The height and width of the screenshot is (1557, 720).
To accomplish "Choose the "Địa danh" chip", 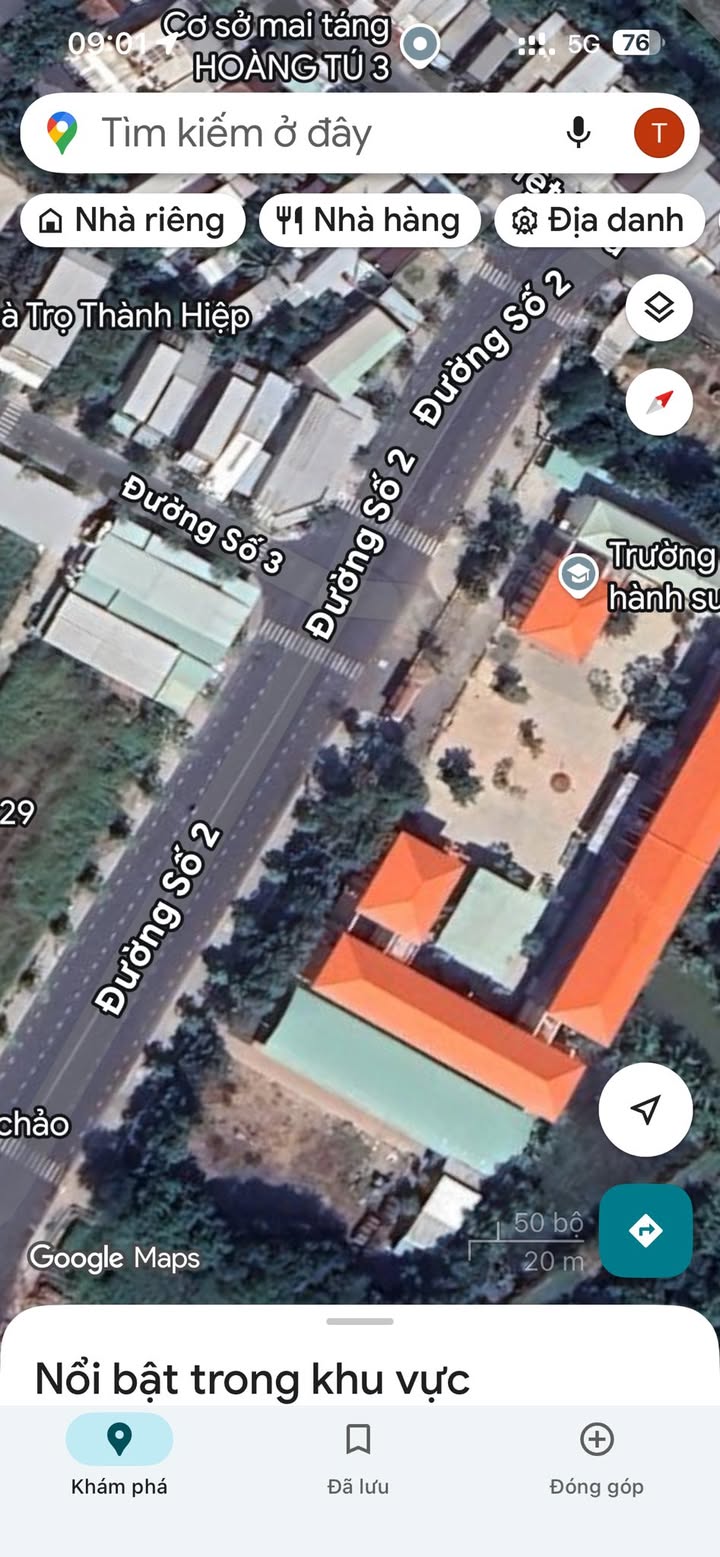I will click(599, 220).
